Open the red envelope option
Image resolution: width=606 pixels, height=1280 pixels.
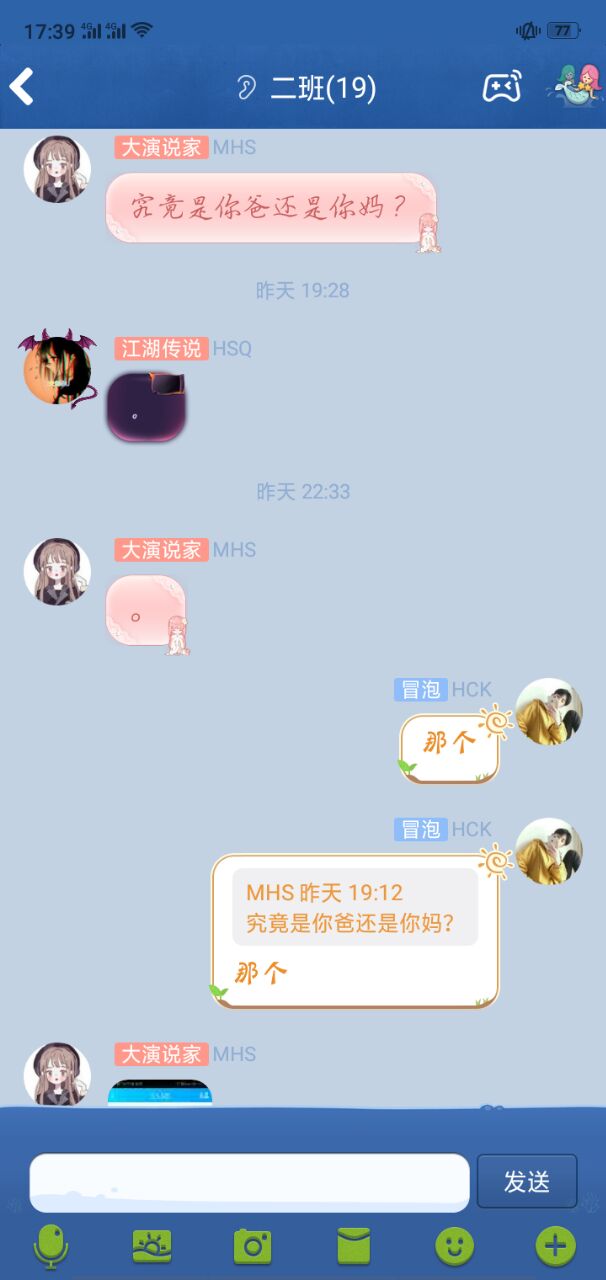point(354,1246)
